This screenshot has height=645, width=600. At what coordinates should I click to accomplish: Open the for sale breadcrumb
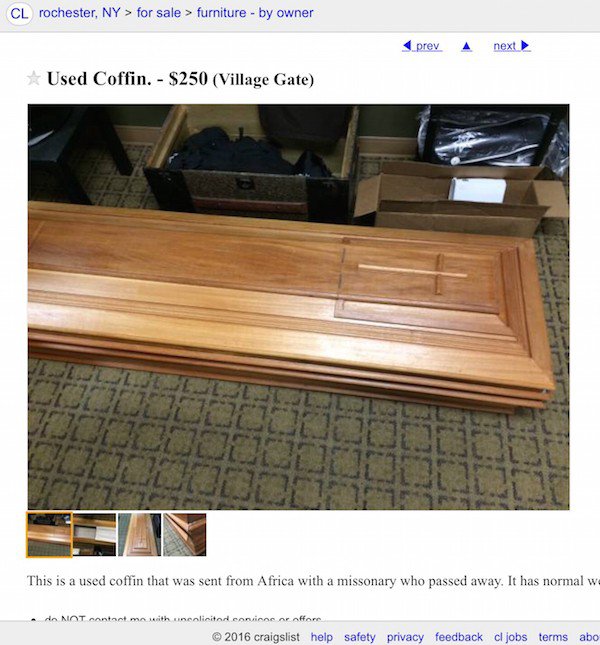(x=158, y=13)
